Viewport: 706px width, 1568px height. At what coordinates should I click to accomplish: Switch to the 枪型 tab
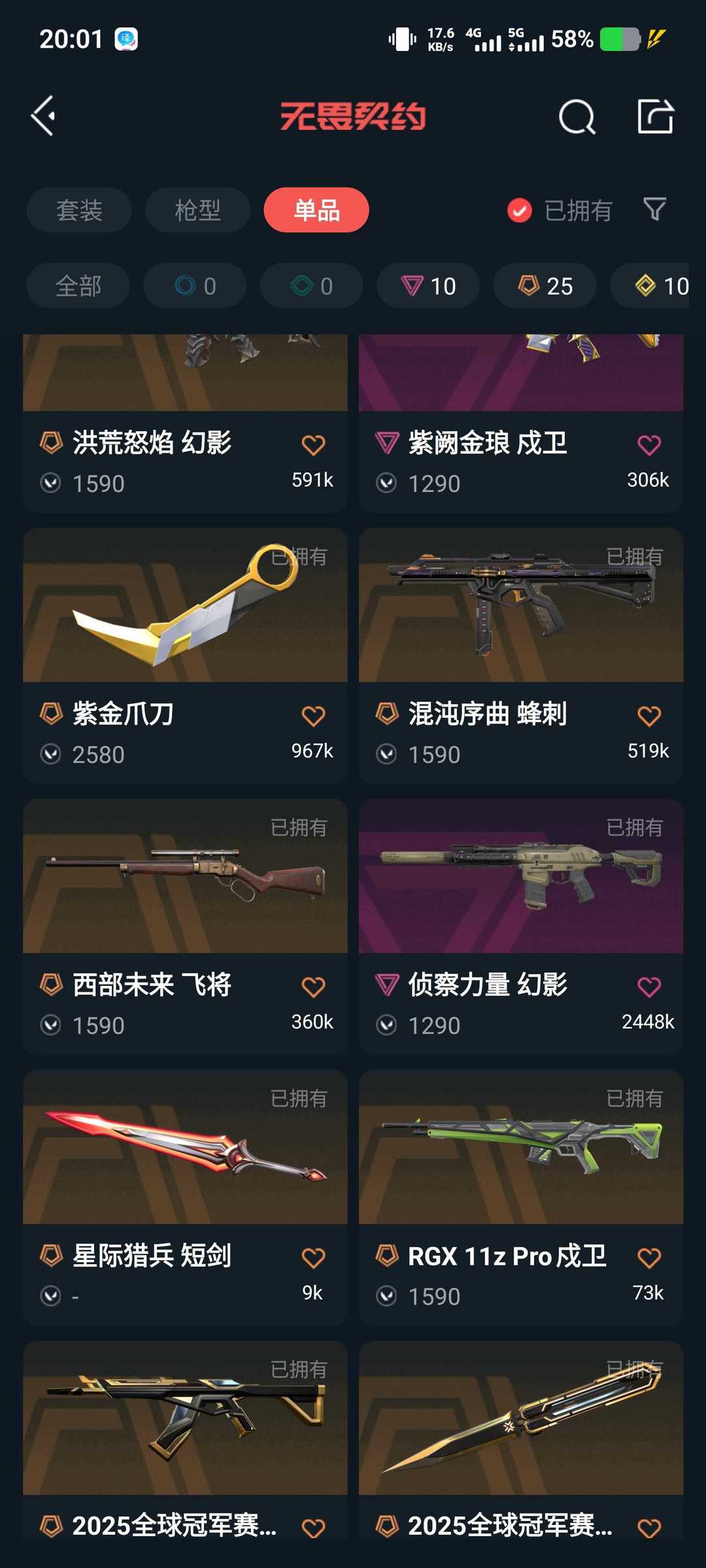tap(197, 210)
